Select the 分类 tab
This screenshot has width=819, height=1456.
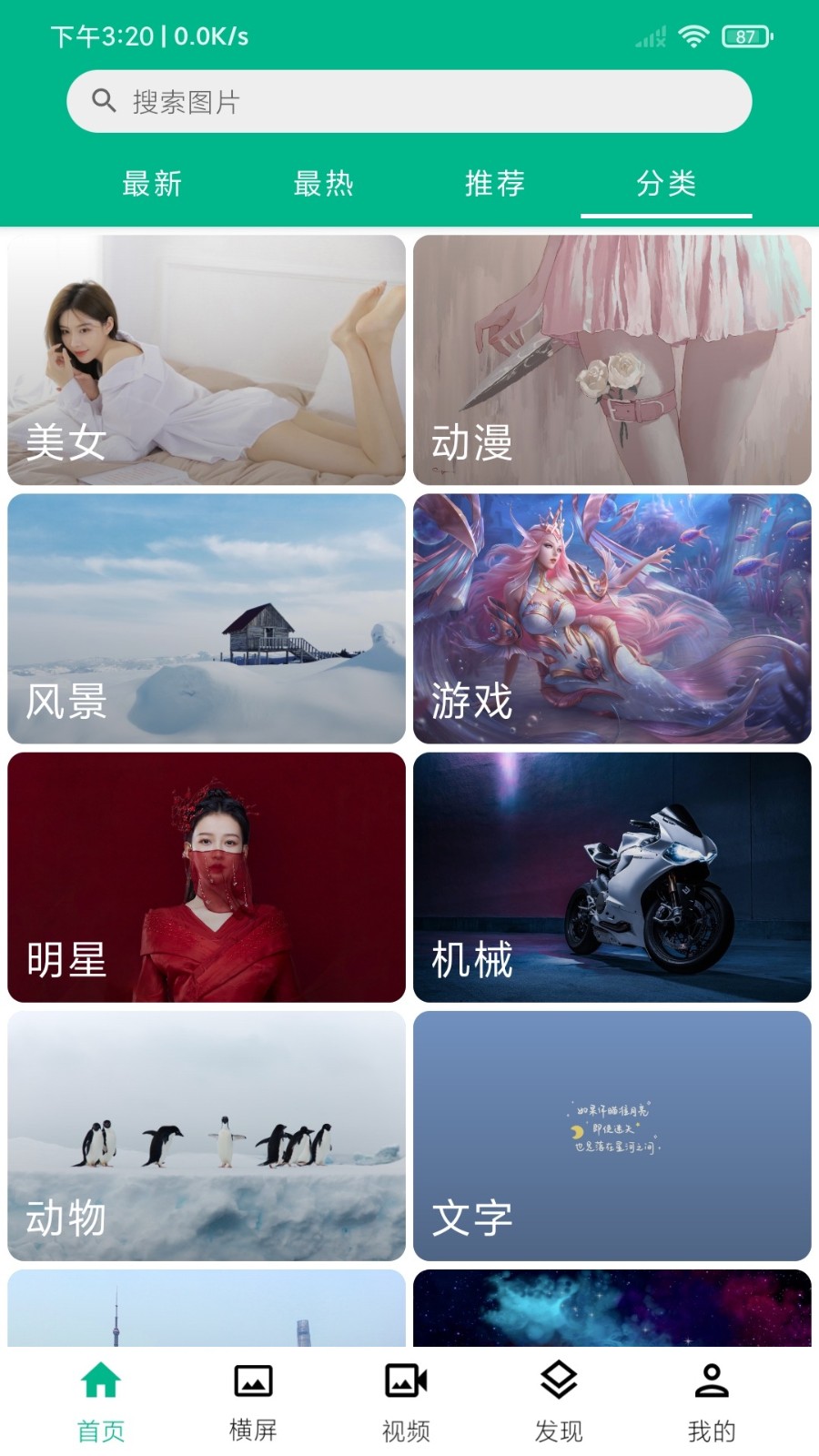click(x=667, y=184)
